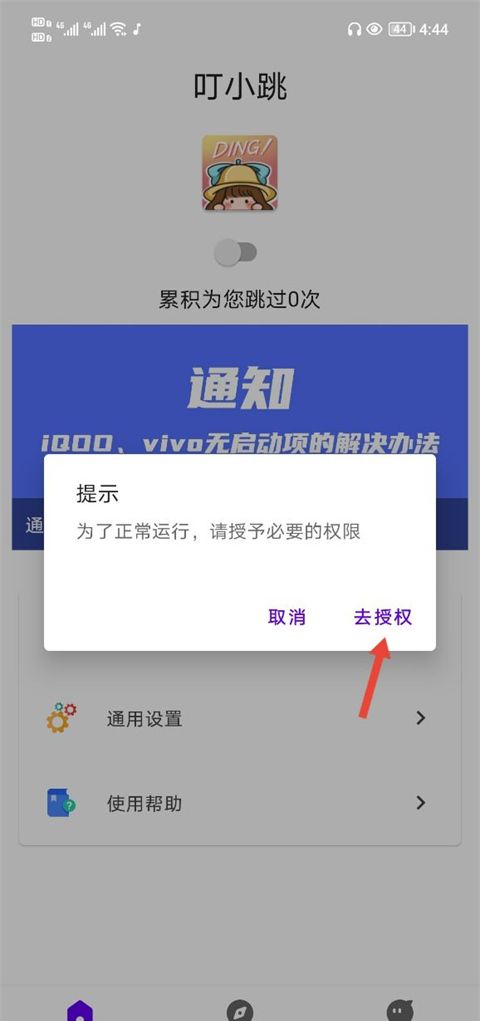480x1021 pixels.
Task: Toggle the main skip switch
Action: pyautogui.click(x=236, y=253)
